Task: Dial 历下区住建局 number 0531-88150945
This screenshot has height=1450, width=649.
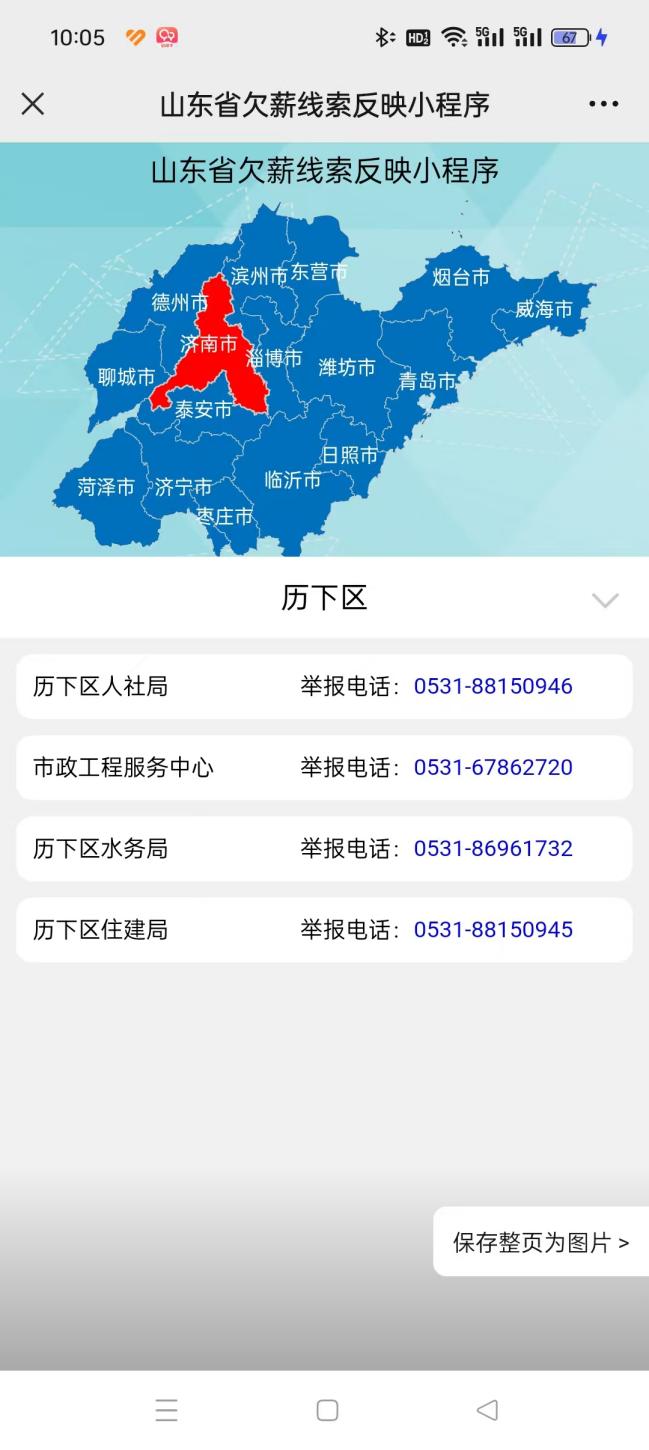Action: click(493, 930)
